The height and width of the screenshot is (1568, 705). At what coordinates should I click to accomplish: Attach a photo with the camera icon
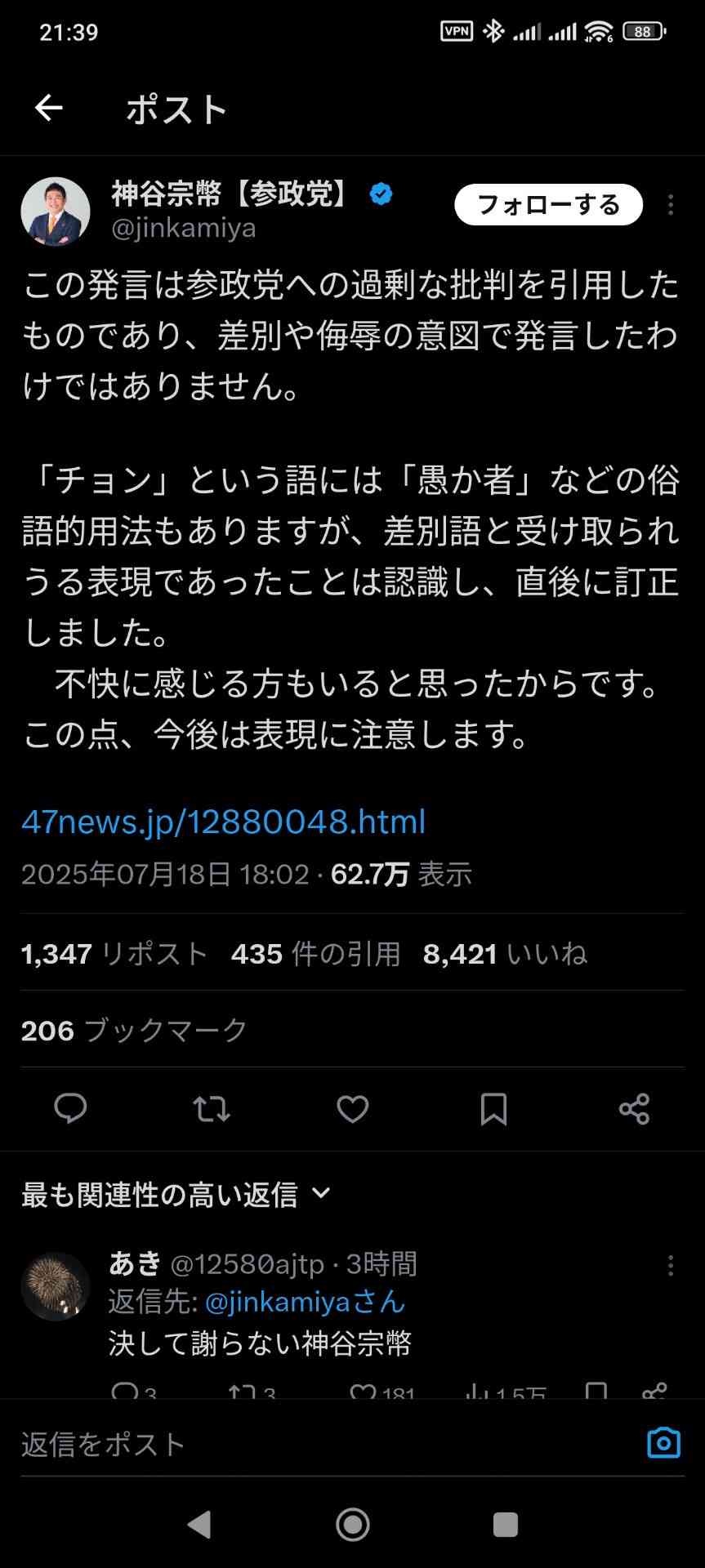pos(663,1443)
